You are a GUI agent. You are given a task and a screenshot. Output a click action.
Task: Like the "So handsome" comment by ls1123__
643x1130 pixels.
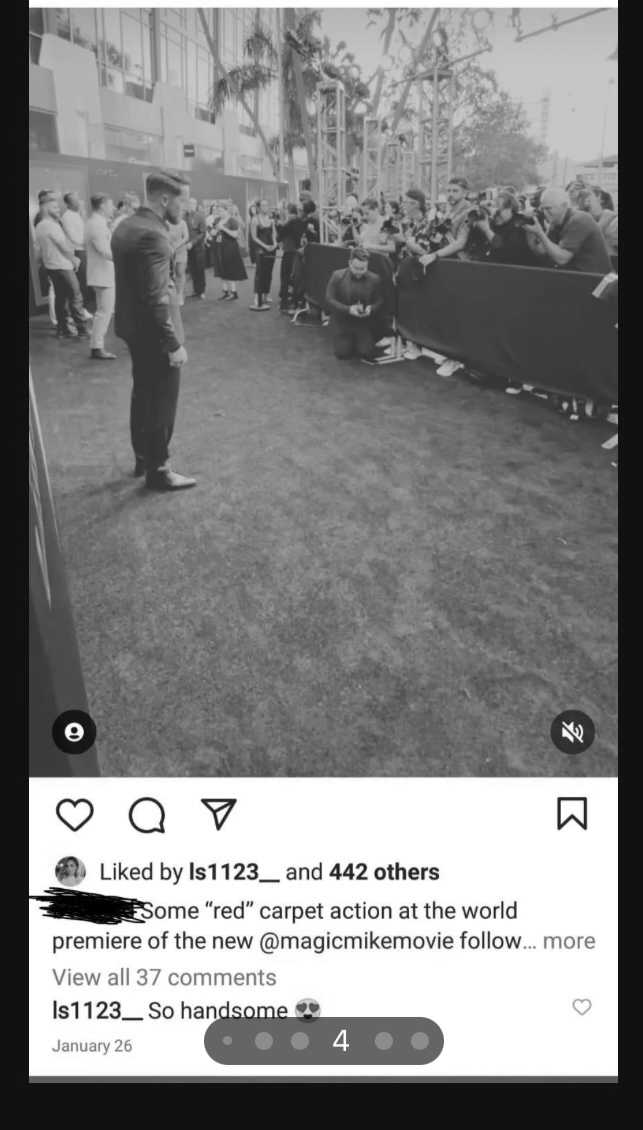coord(581,1007)
